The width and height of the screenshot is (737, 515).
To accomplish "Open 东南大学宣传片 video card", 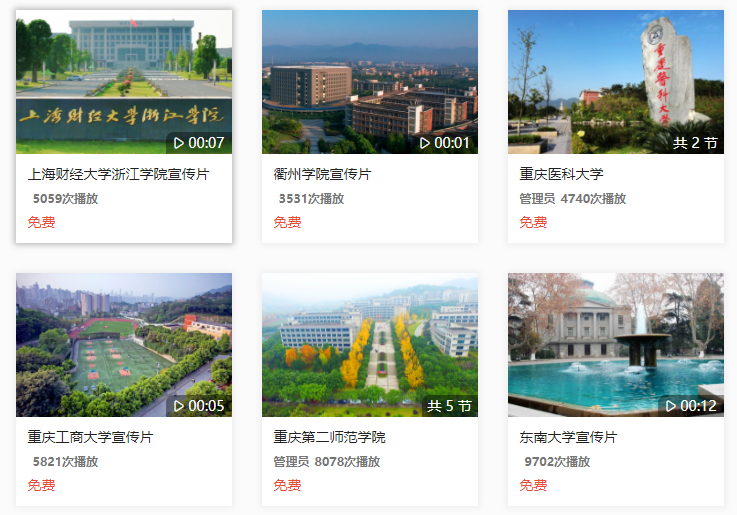I will click(x=615, y=345).
